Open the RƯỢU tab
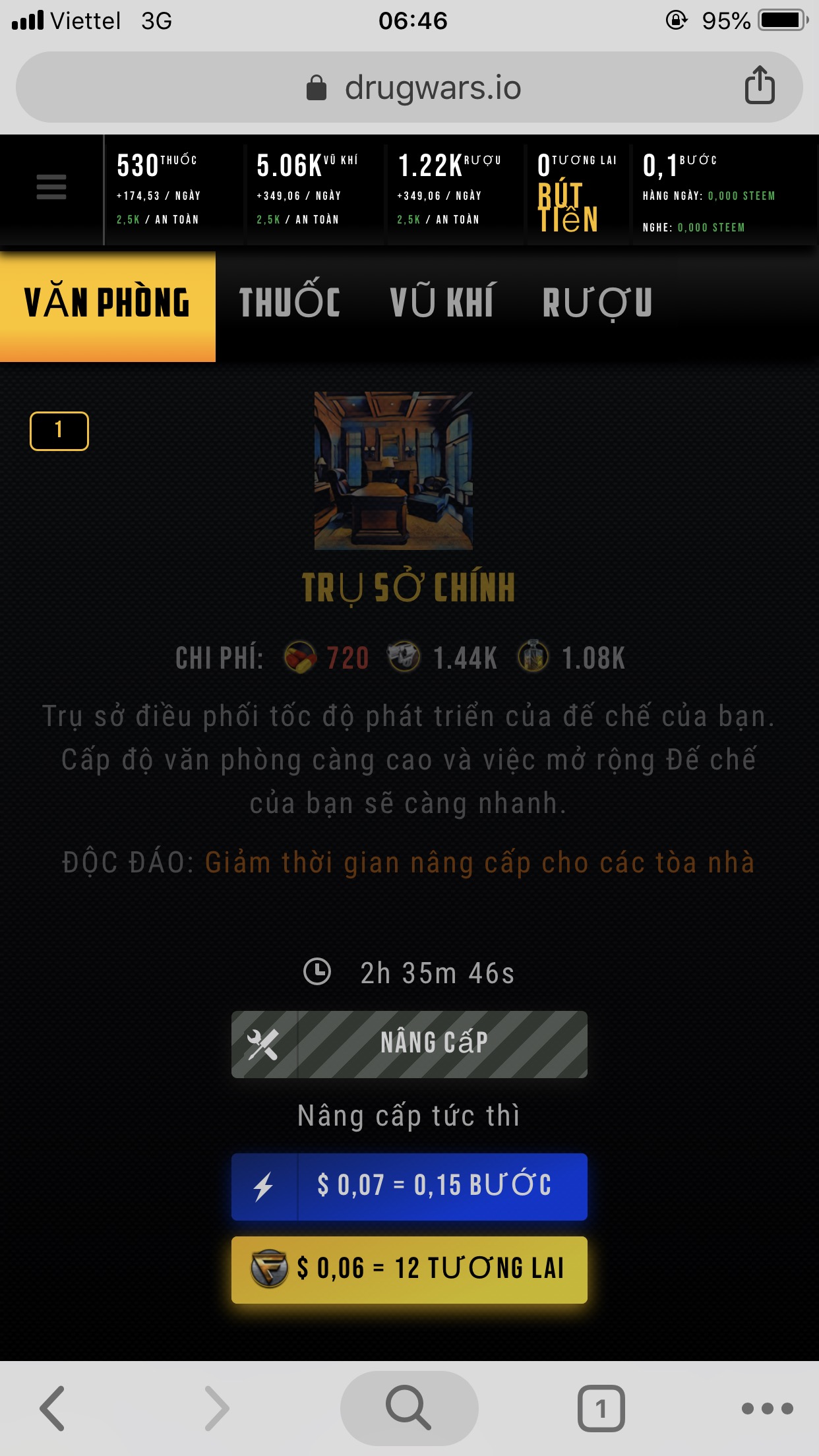 (597, 303)
